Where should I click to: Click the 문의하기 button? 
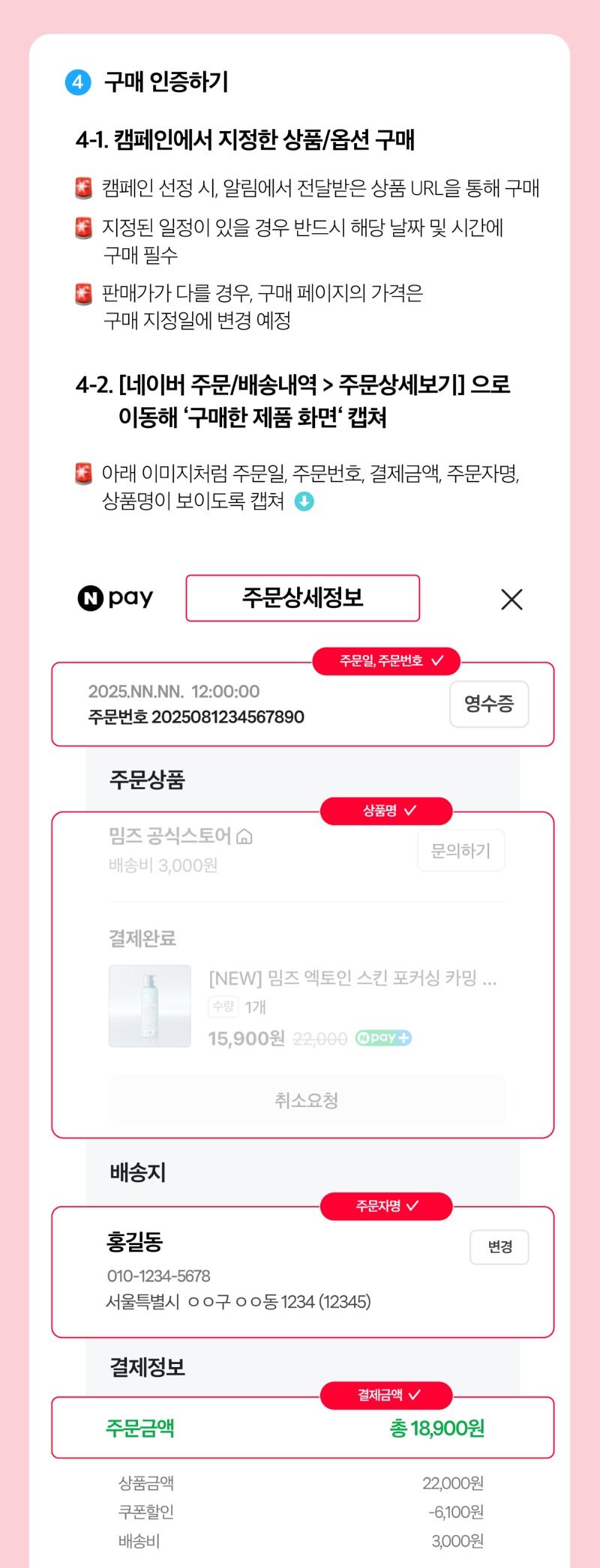(461, 850)
